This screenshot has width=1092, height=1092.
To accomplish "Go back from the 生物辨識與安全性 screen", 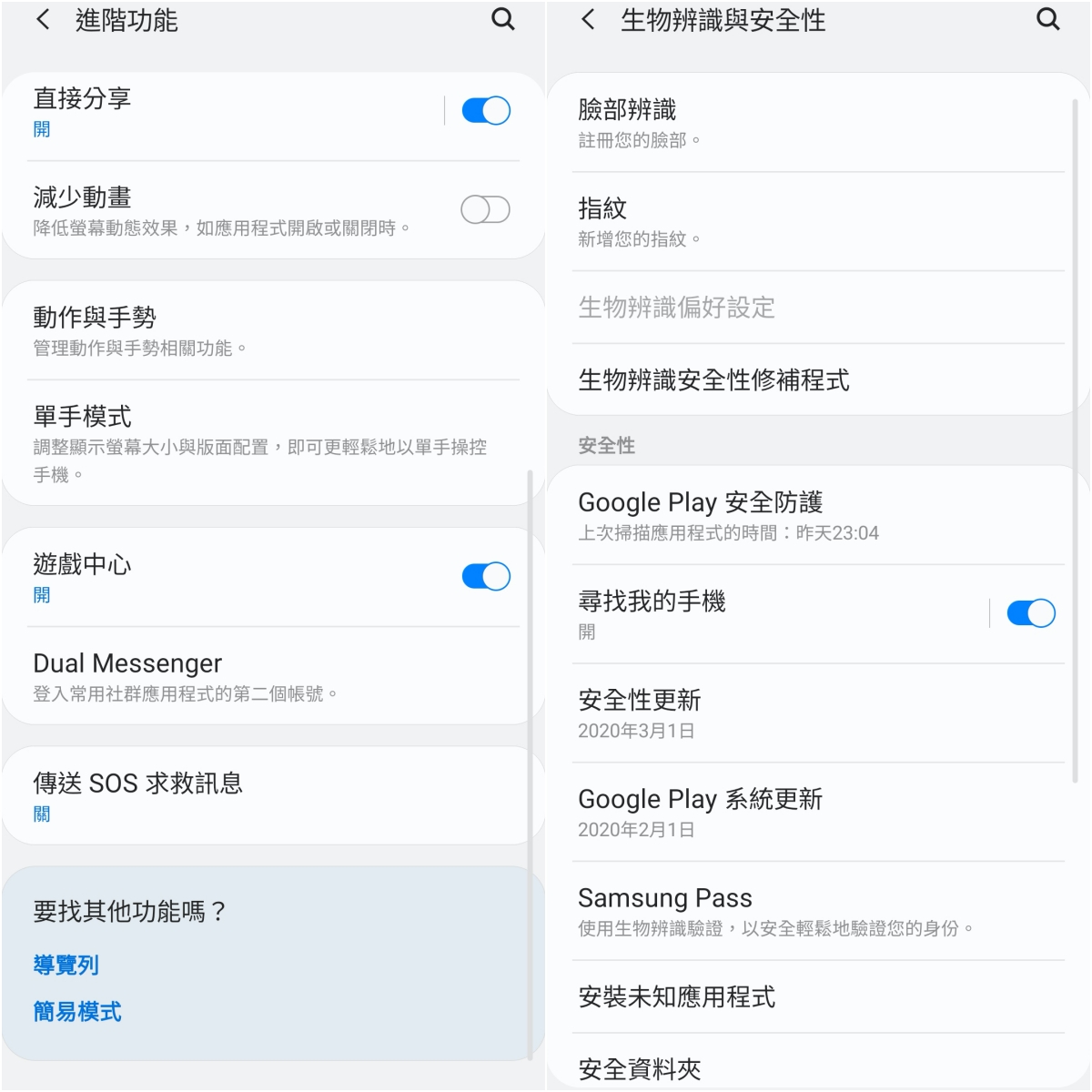I will pyautogui.click(x=588, y=20).
